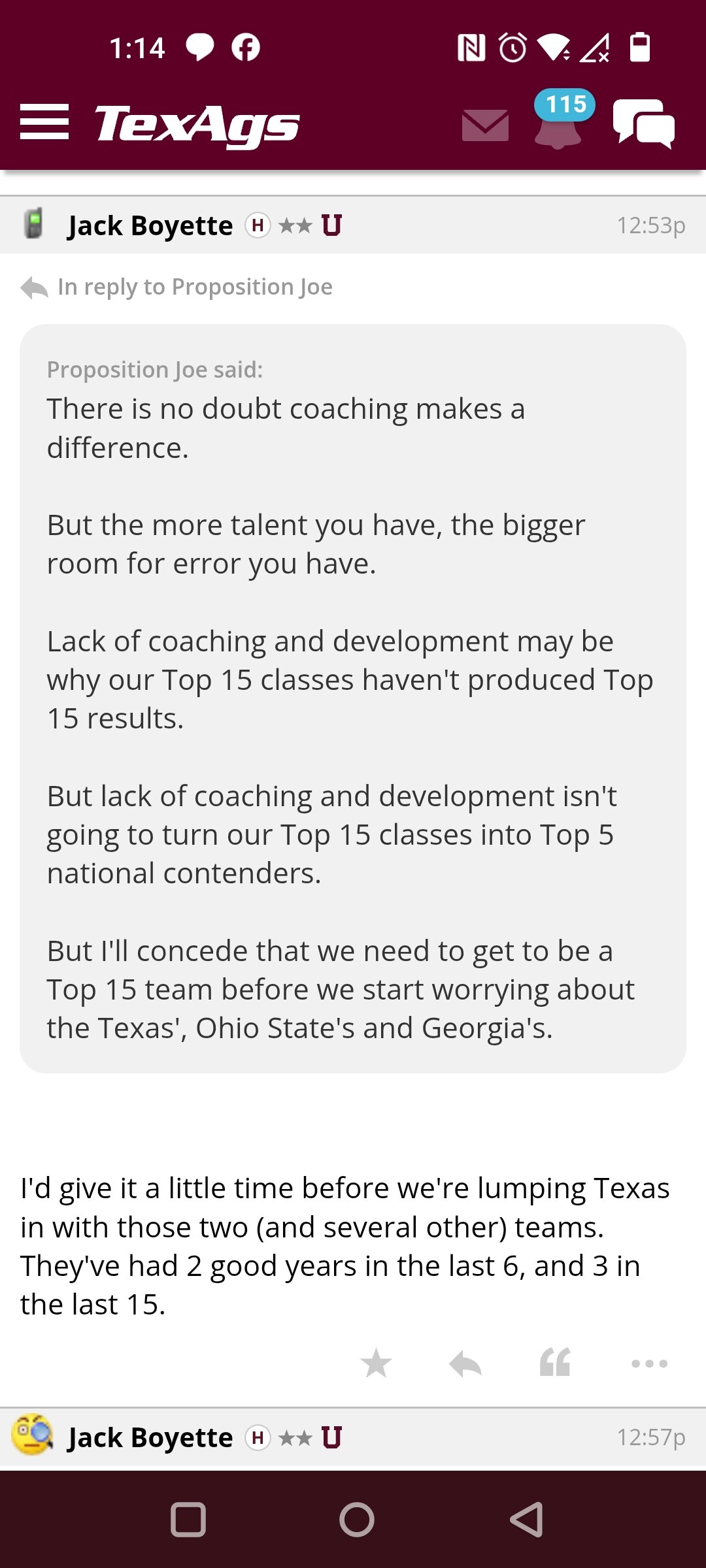706x1568 pixels.
Task: Open the forums chat bubbles icon
Action: click(644, 123)
